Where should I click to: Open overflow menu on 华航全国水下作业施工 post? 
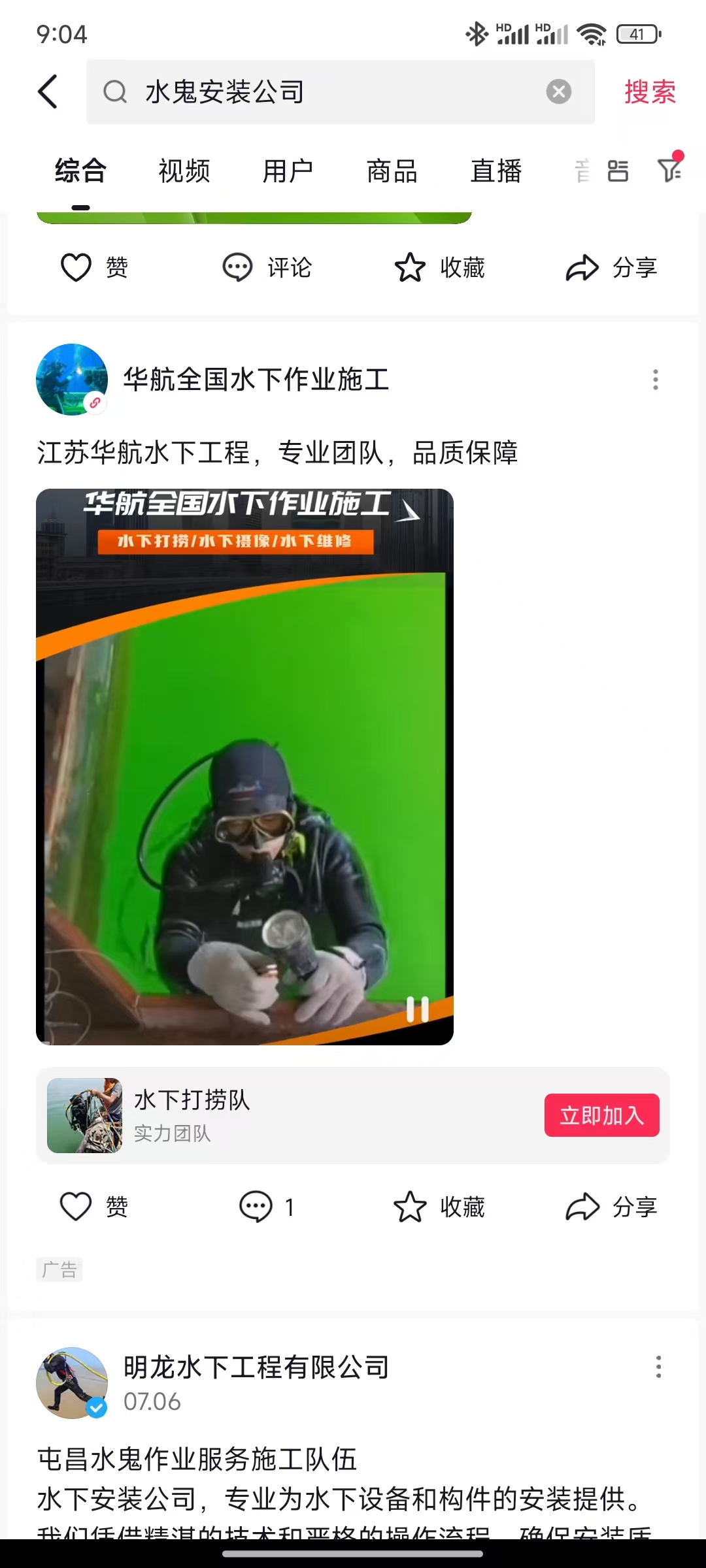[655, 380]
